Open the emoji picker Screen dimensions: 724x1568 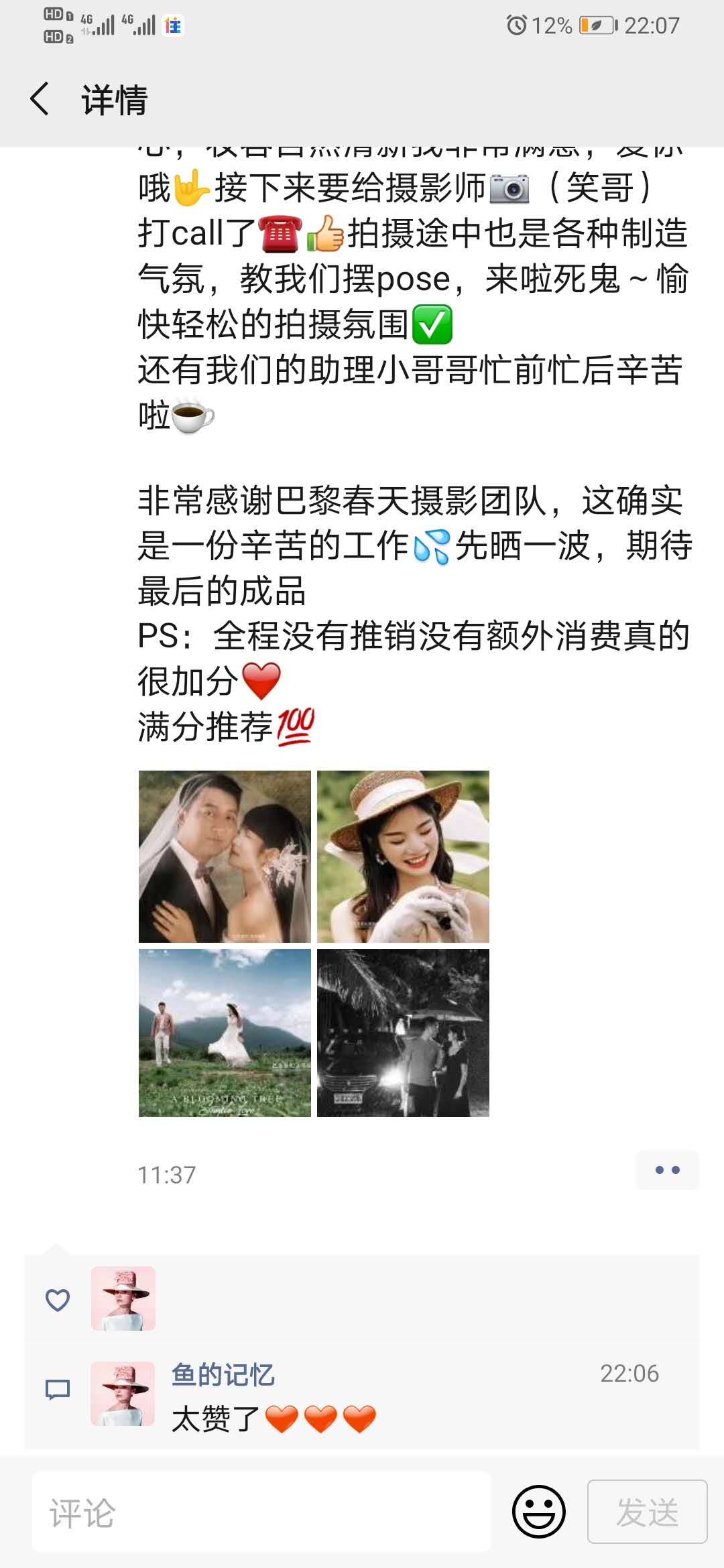click(539, 1512)
